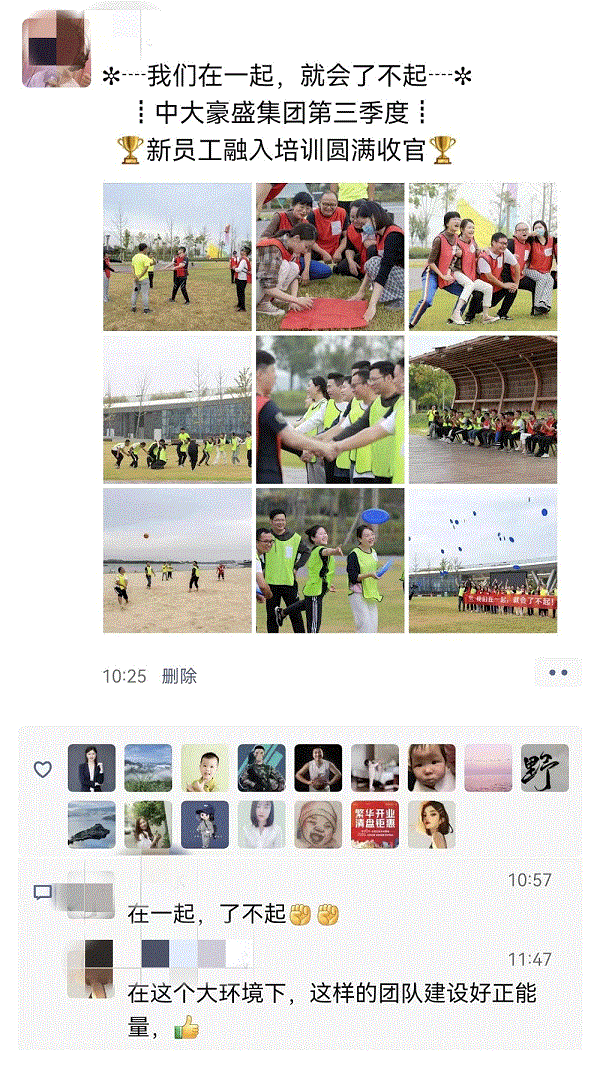
Task: View the blue frisbee photo
Action: point(330,560)
